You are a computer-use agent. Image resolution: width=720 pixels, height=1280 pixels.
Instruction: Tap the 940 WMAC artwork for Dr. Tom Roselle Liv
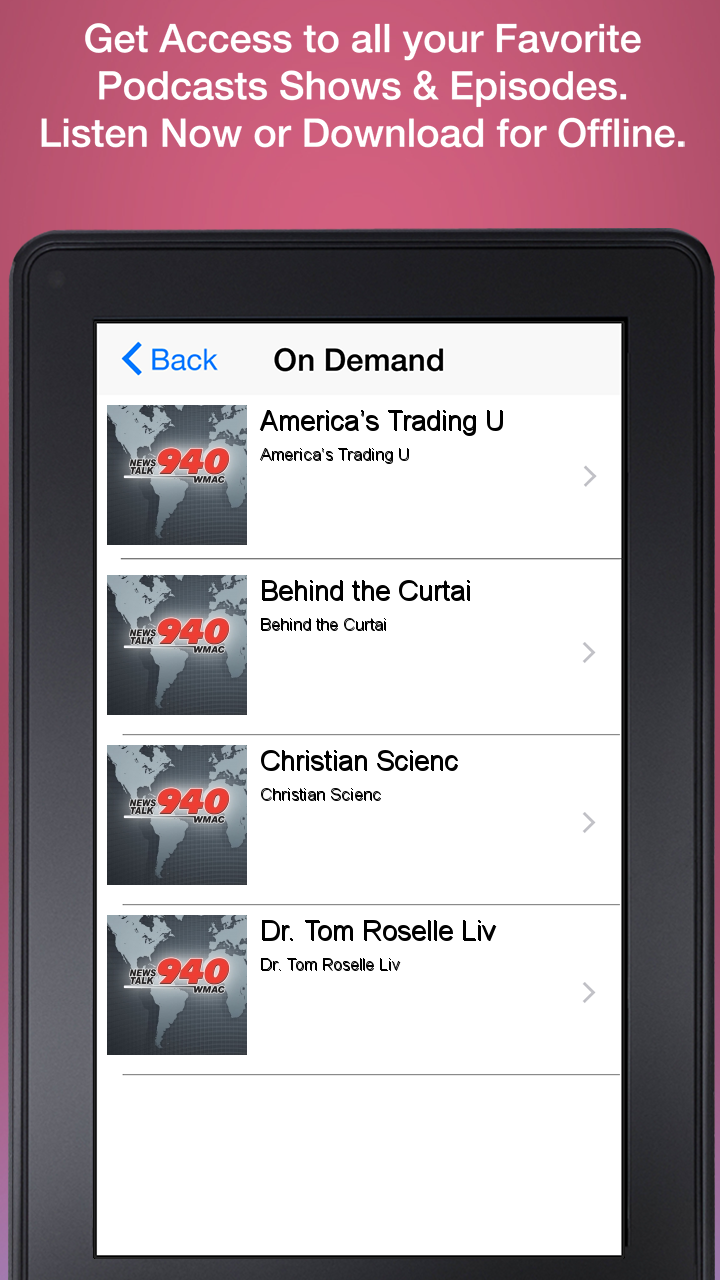176,984
